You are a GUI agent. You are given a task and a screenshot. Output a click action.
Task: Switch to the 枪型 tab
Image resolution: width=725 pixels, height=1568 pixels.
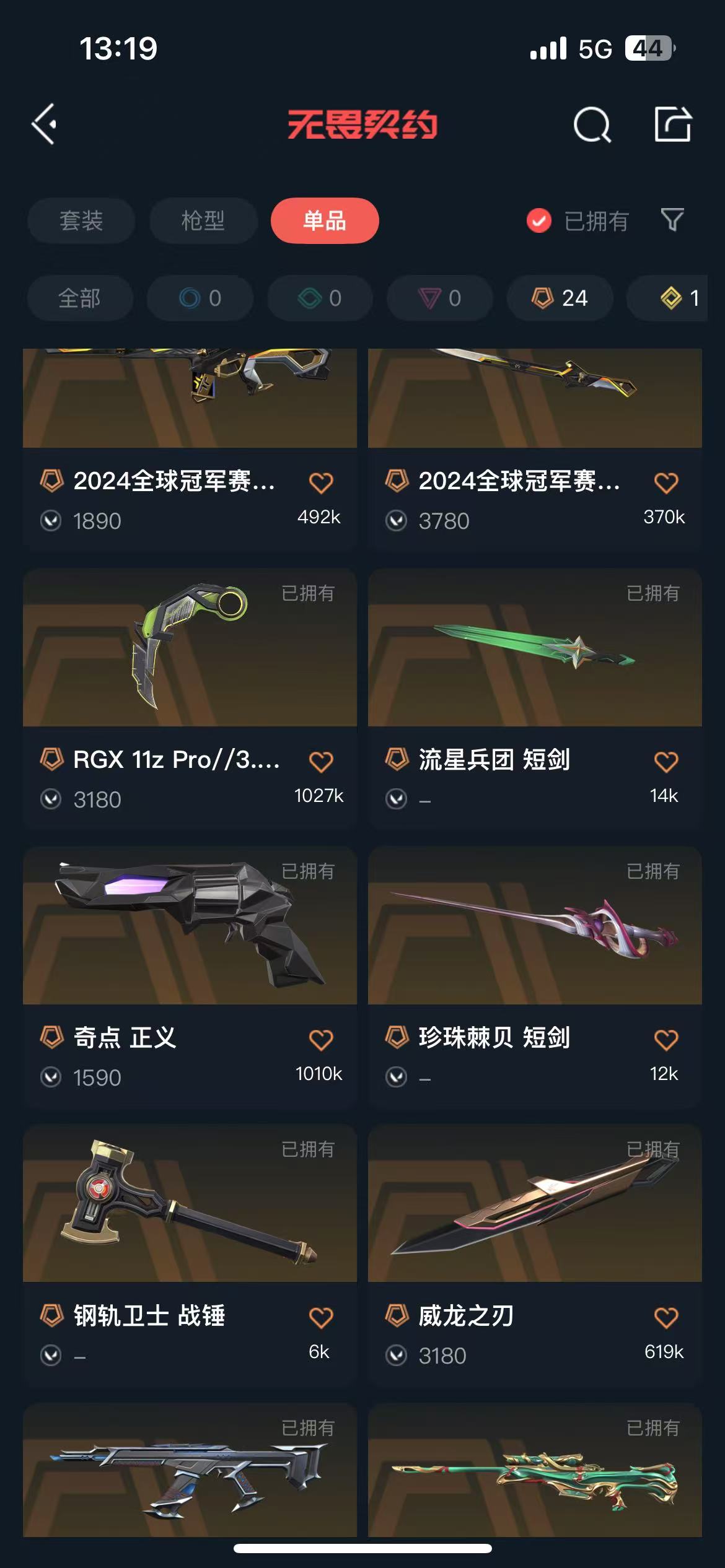tap(203, 220)
